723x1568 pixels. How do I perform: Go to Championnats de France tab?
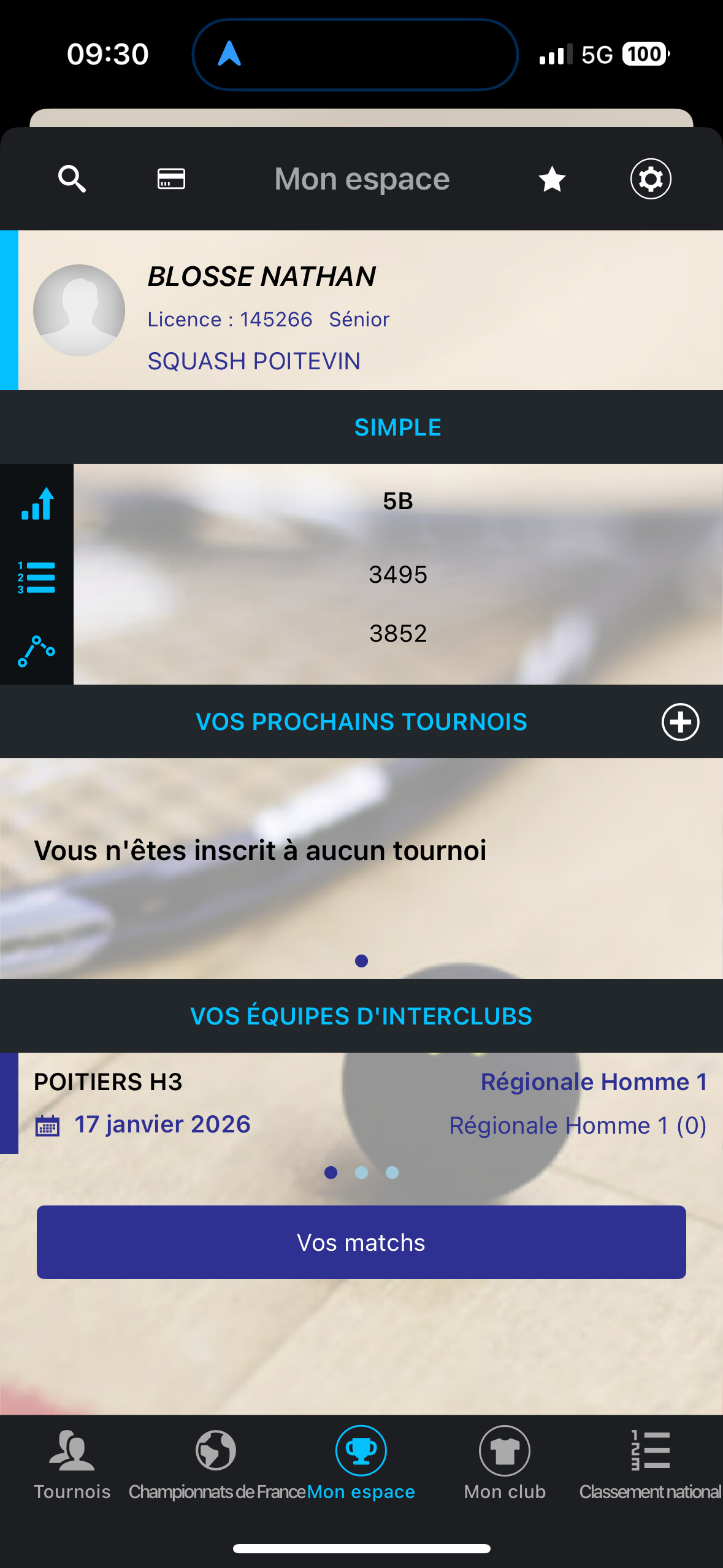click(x=216, y=1464)
